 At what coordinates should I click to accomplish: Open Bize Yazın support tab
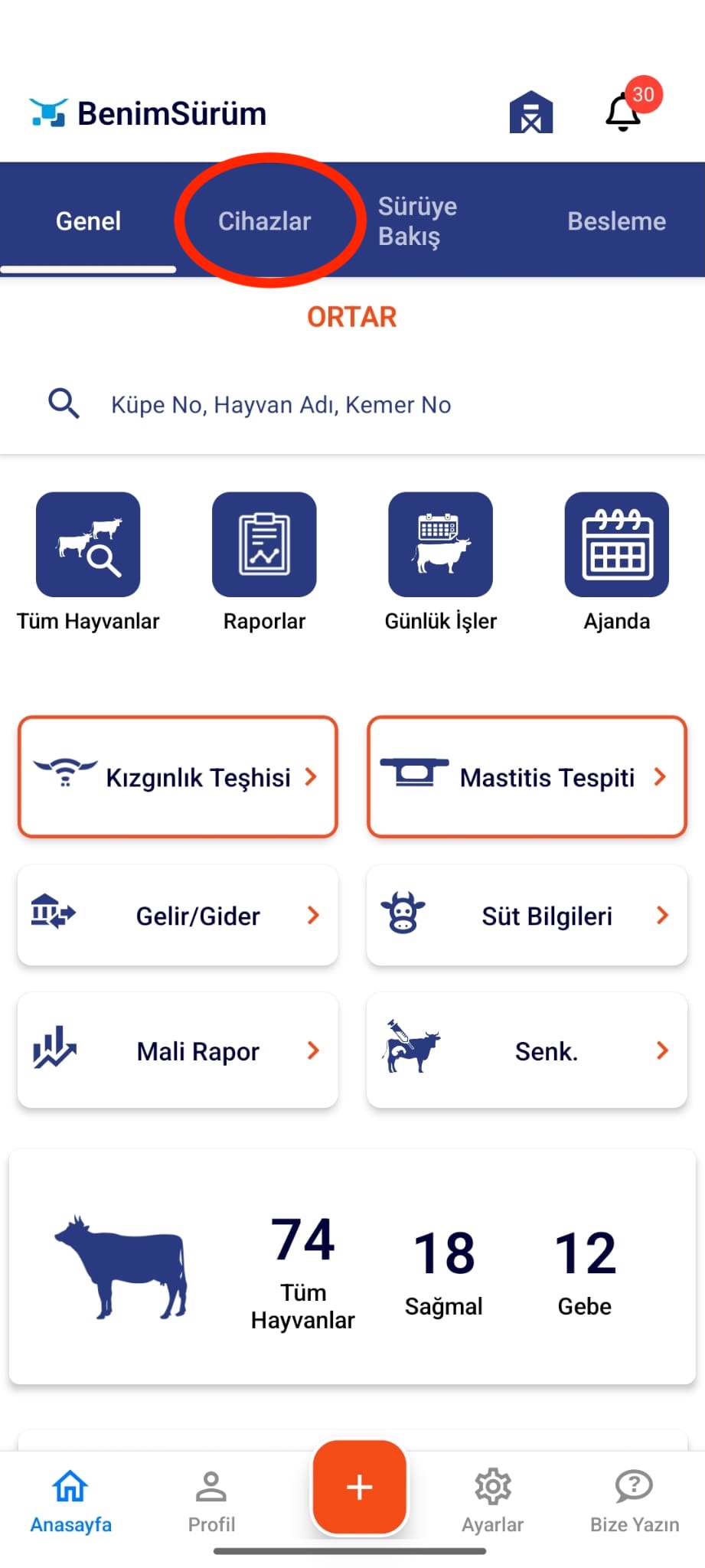coord(634,1501)
